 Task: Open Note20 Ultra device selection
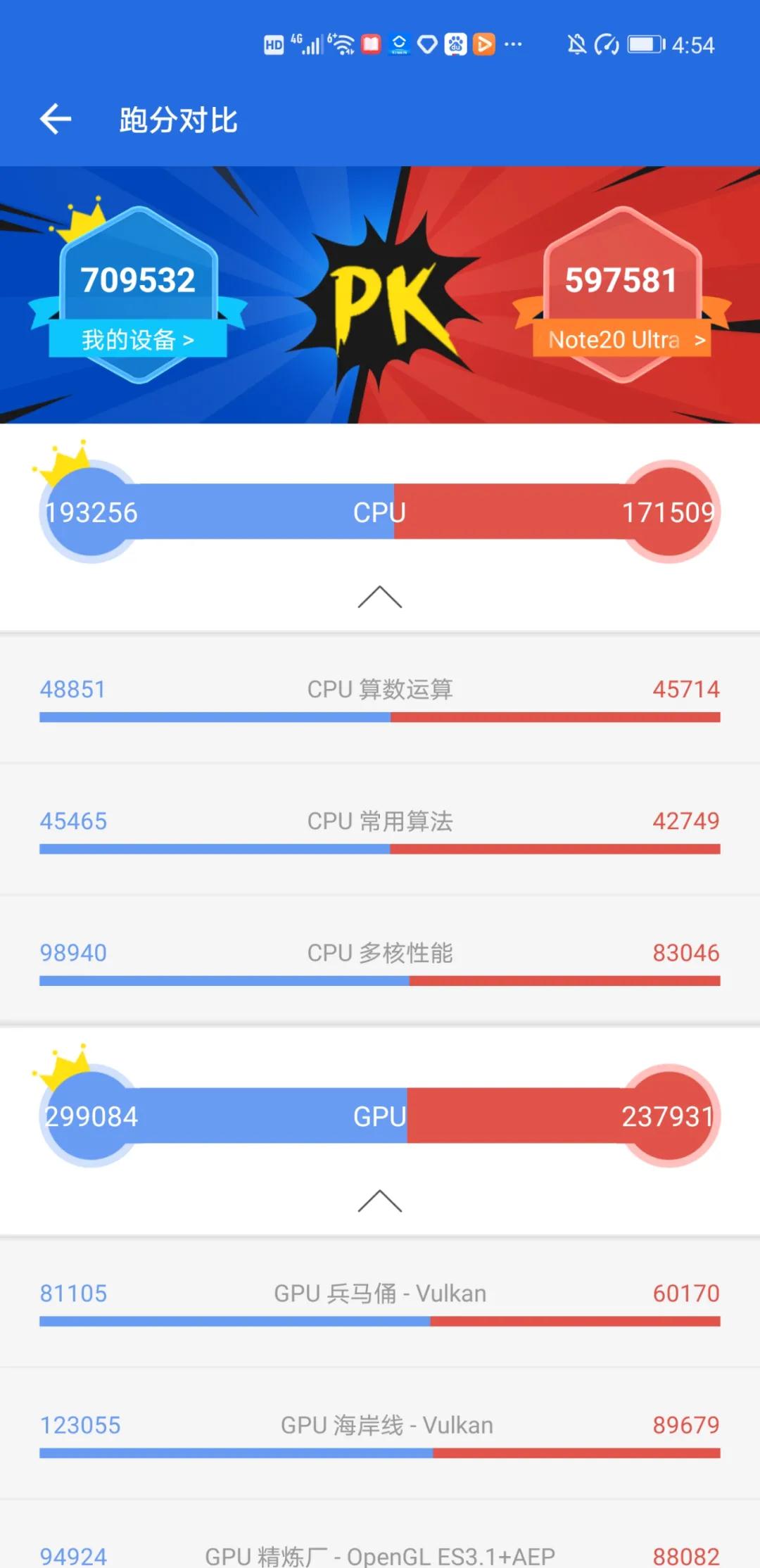tap(623, 340)
